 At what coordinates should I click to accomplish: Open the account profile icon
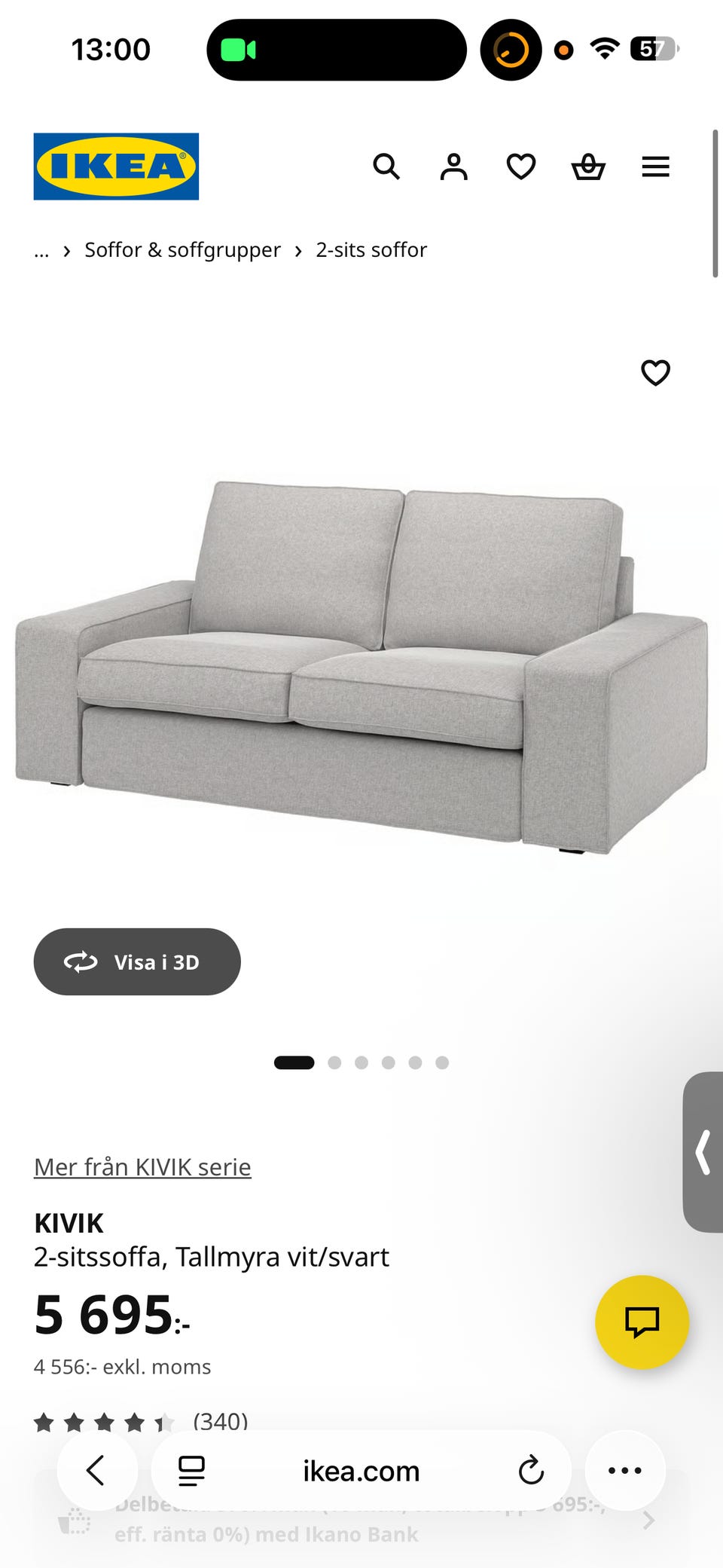[453, 167]
